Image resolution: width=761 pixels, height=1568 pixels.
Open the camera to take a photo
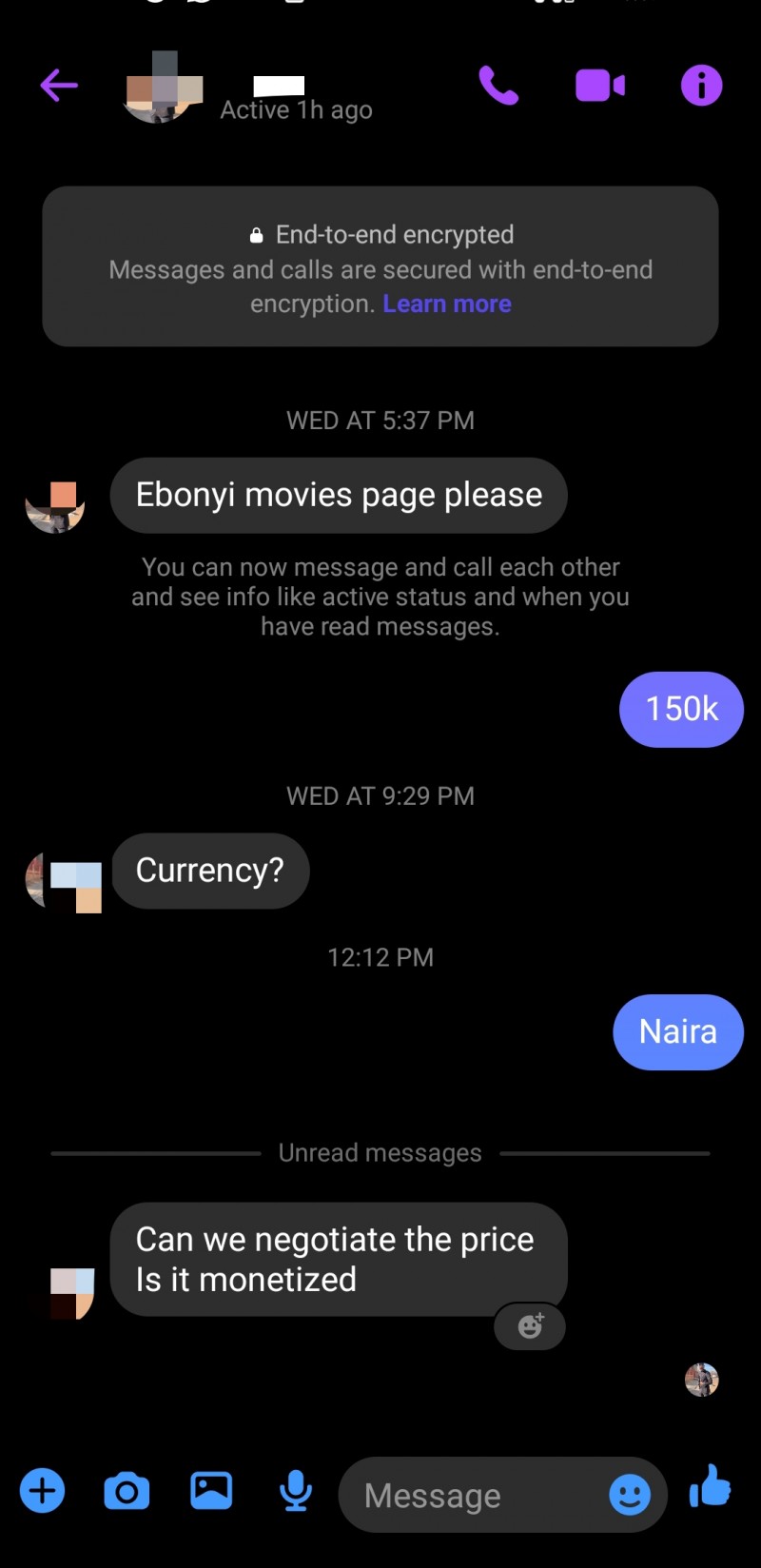point(127,1491)
